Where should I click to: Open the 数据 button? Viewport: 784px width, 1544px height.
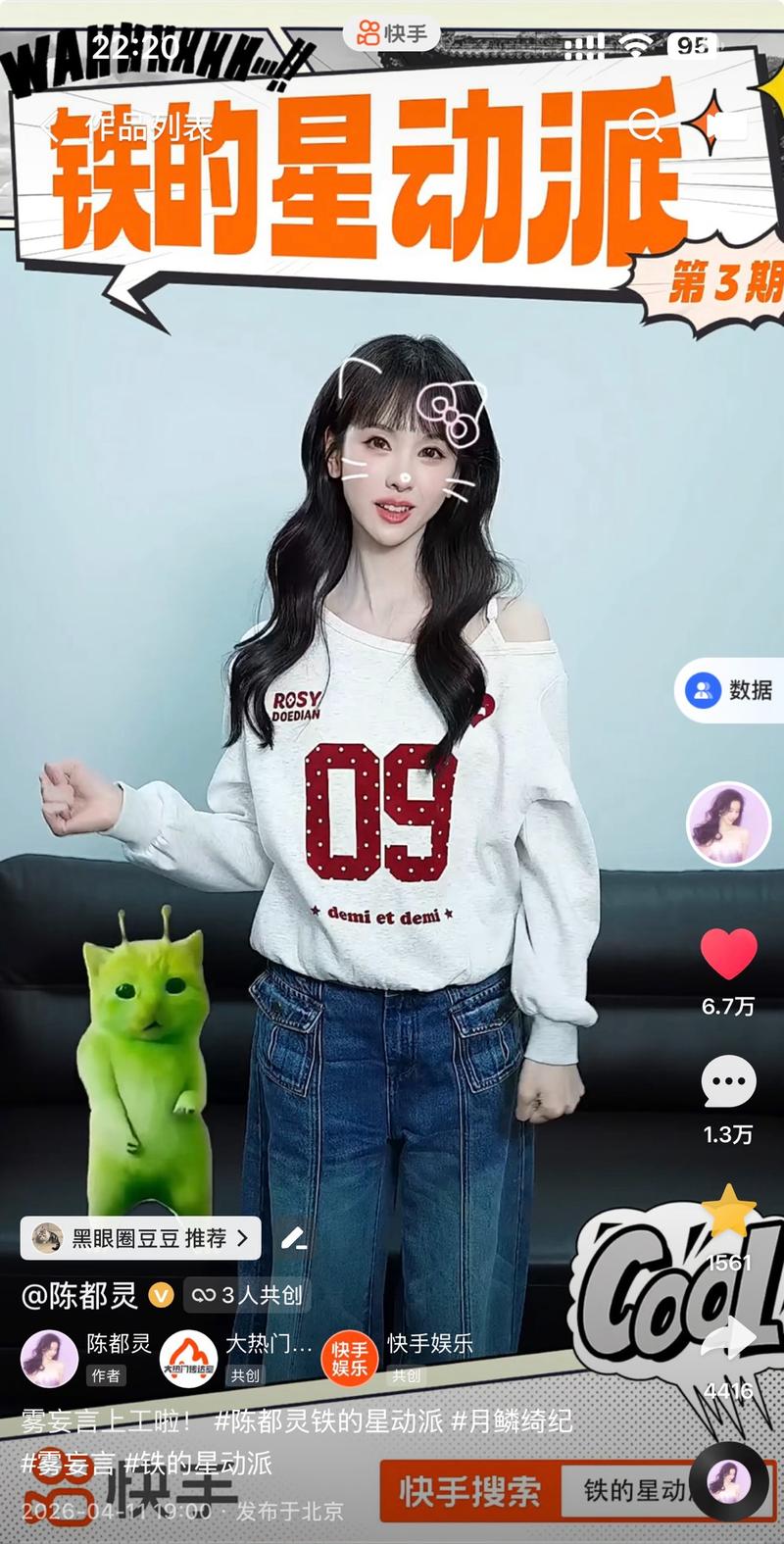(x=730, y=690)
